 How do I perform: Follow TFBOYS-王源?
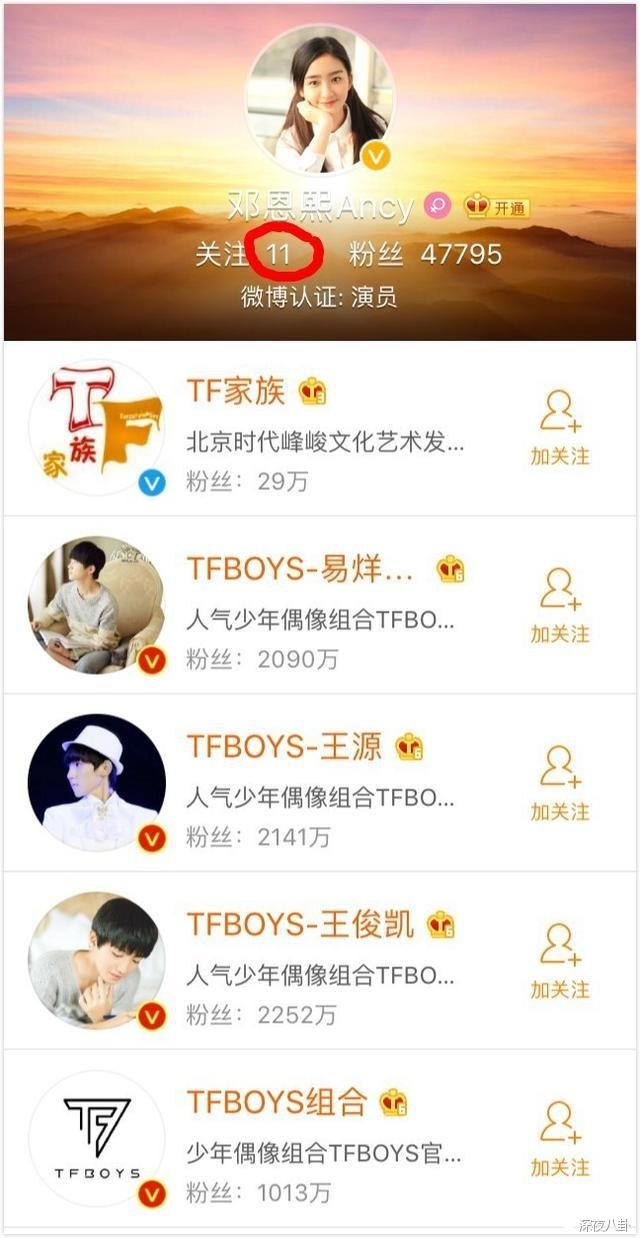559,784
